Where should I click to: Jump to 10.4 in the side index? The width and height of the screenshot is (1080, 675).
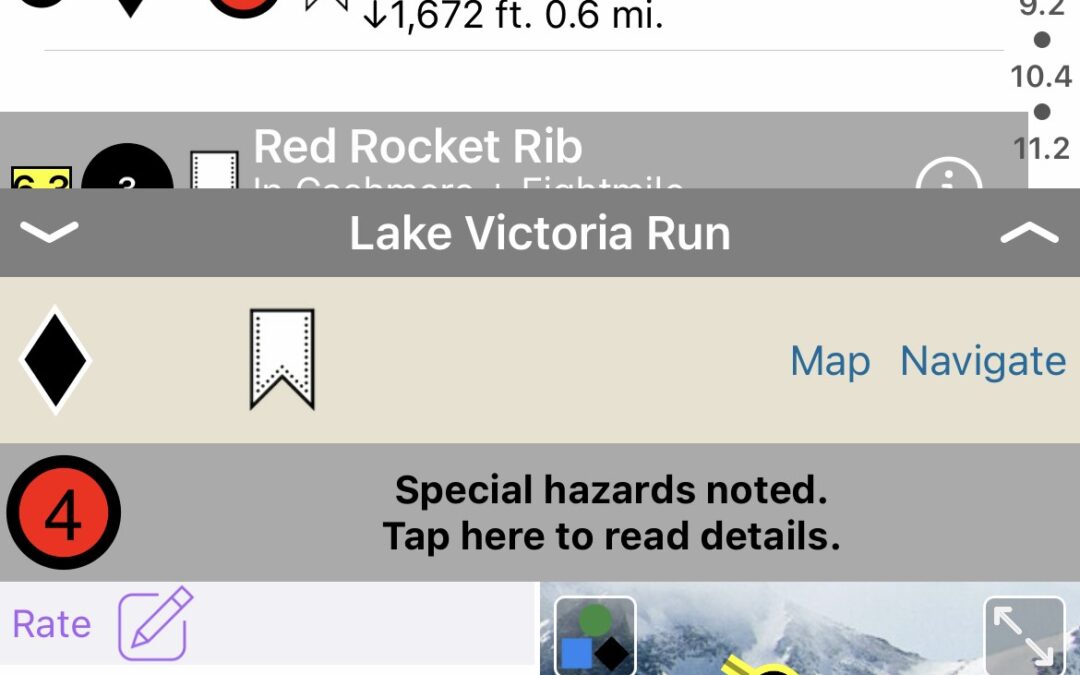(1041, 76)
